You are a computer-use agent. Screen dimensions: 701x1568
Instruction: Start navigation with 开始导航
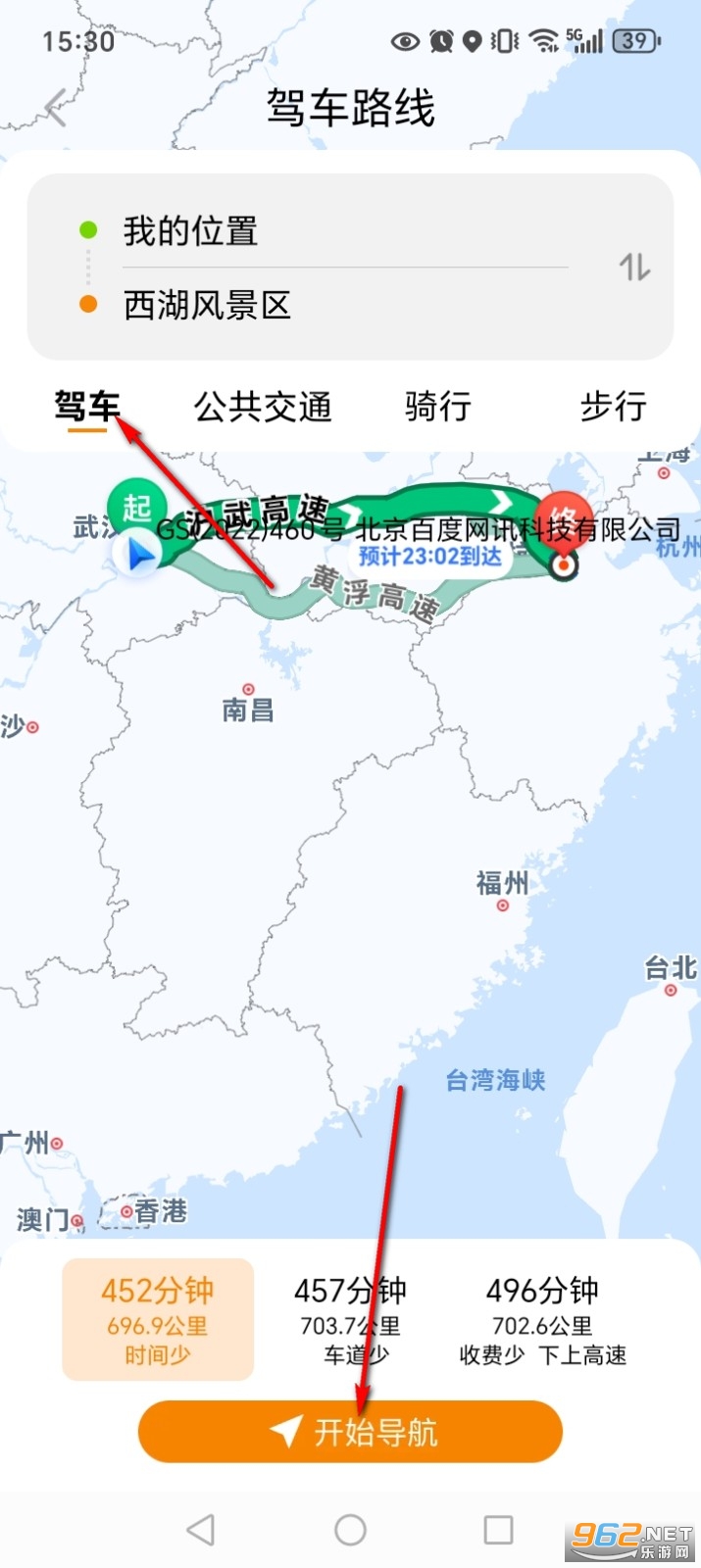point(350,1432)
